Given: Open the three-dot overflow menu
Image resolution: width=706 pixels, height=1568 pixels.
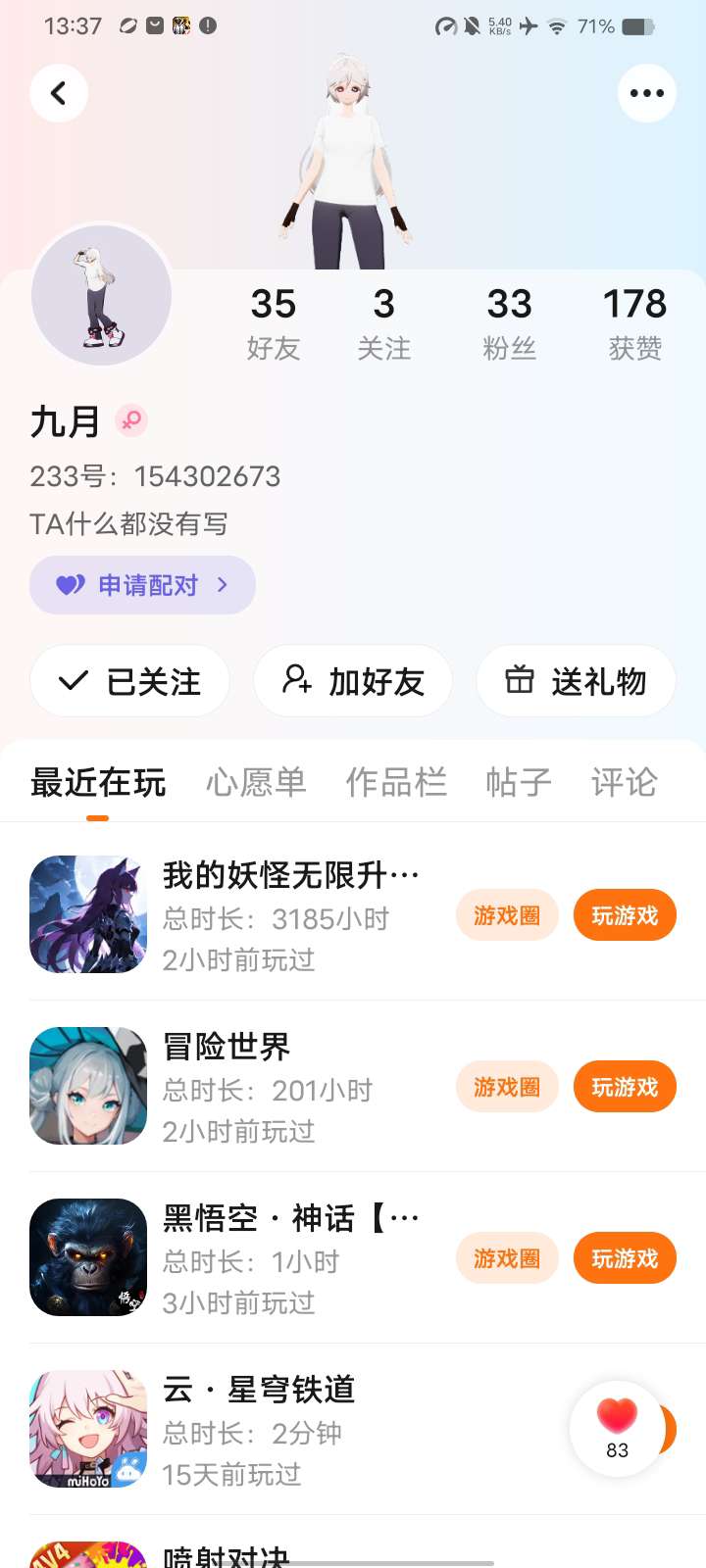Looking at the screenshot, I should click(646, 93).
